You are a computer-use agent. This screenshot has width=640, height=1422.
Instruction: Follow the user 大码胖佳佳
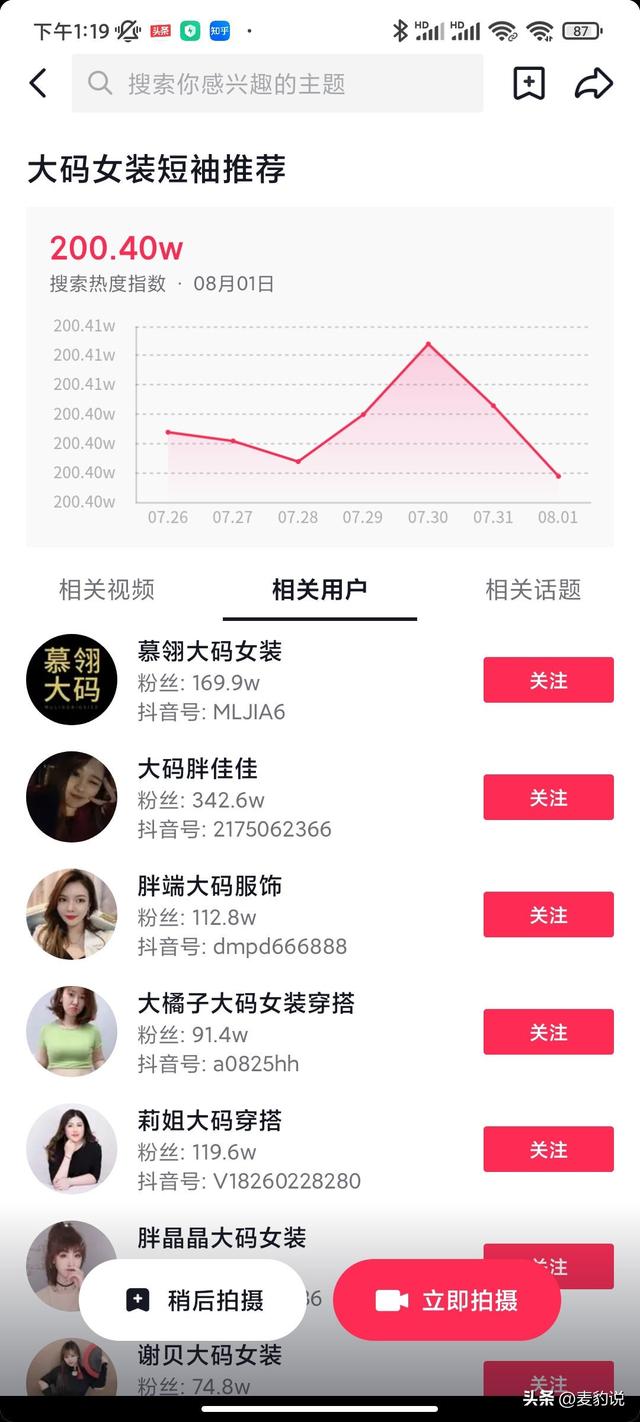(548, 797)
